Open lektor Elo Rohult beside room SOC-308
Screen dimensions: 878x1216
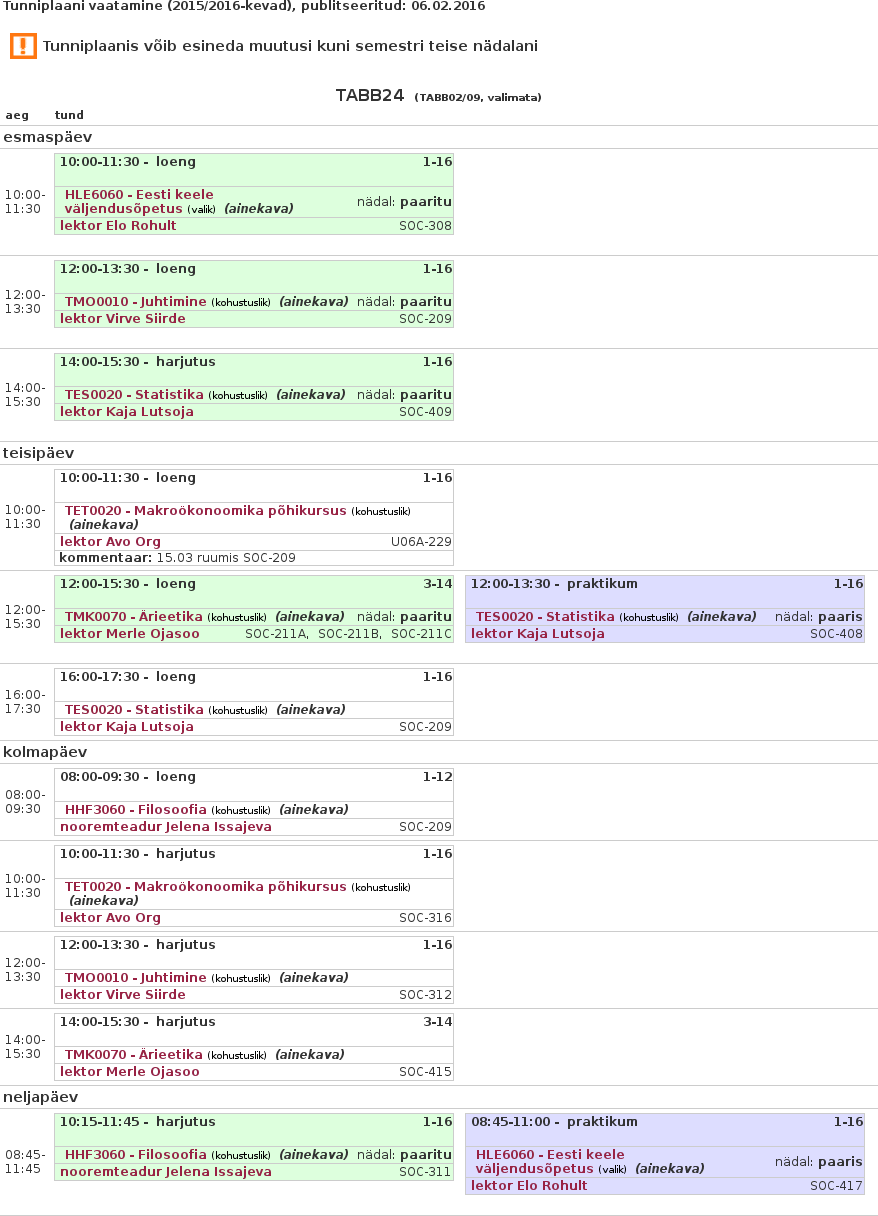pos(118,226)
